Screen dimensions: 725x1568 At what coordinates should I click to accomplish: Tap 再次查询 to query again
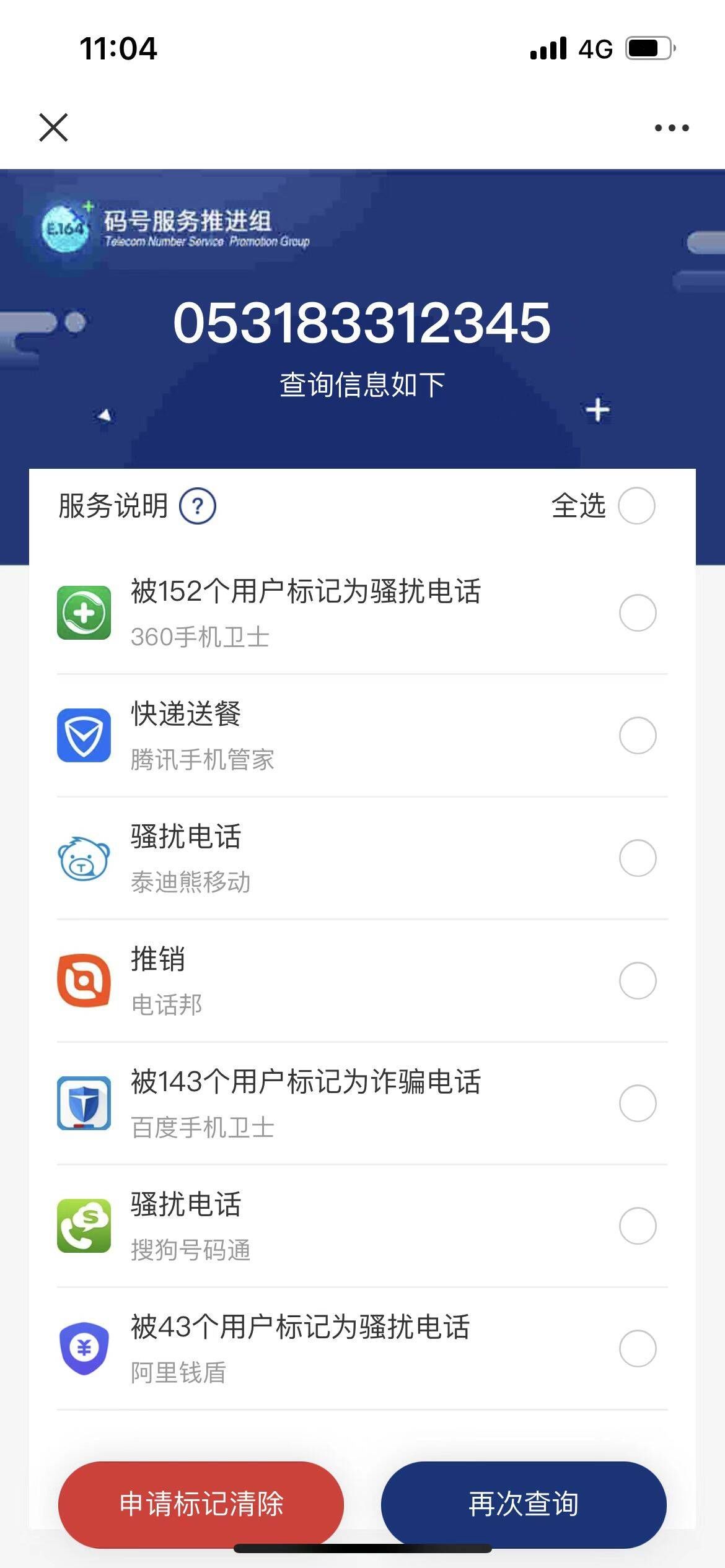tap(524, 1504)
